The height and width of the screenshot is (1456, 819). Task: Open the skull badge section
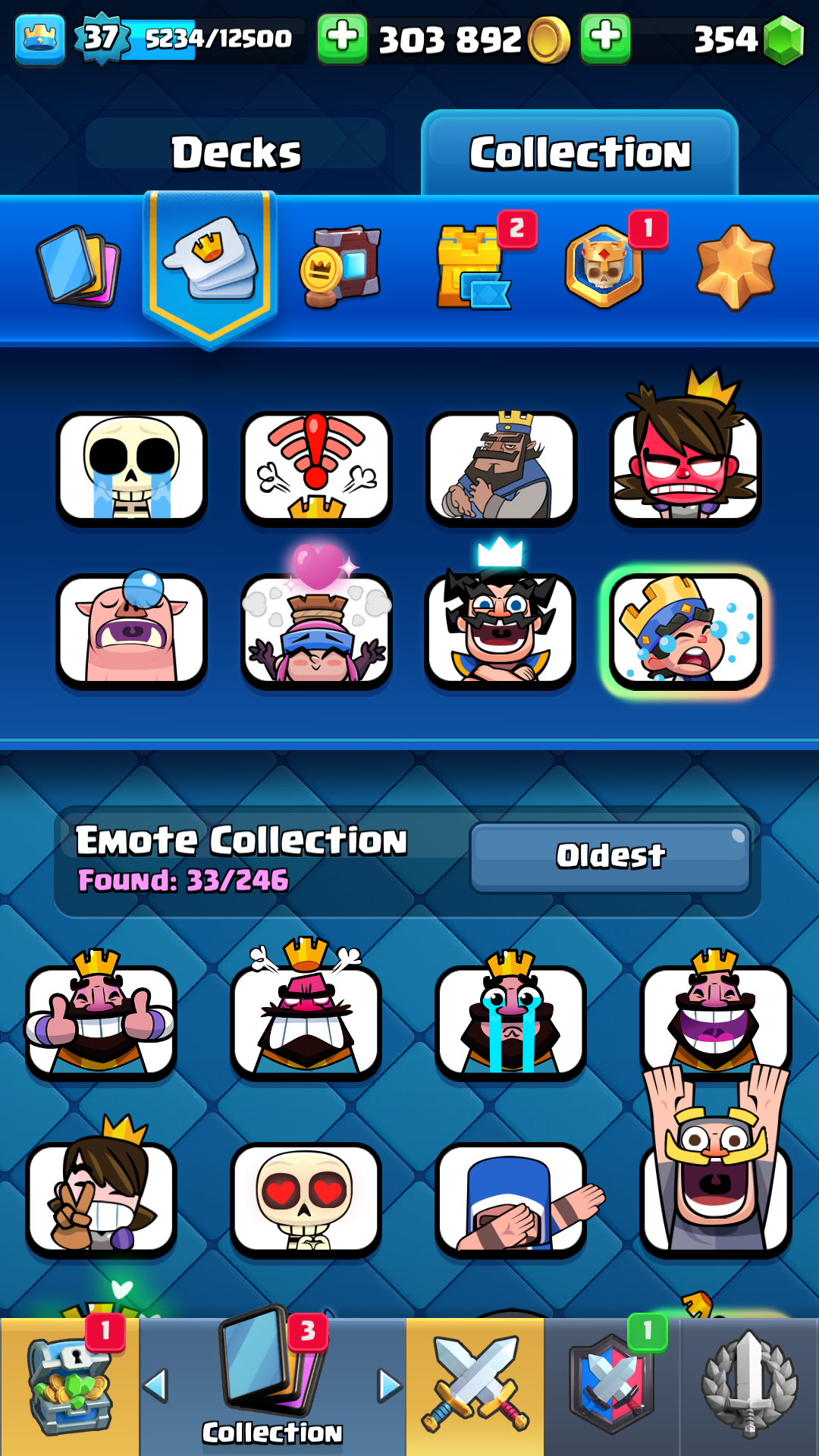604,266
